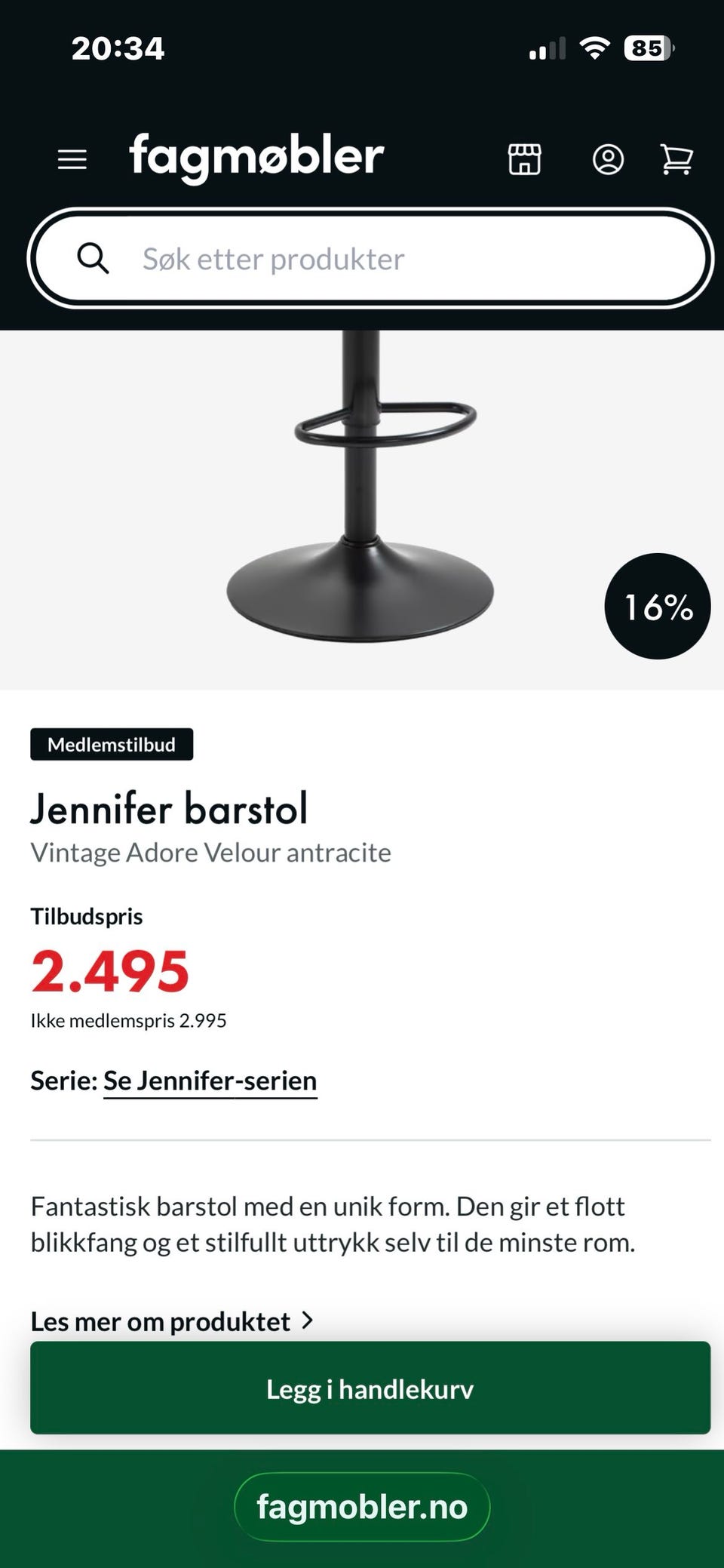This screenshot has width=724, height=1568.
Task: Click the Medlemstilbud badge
Action: tap(112, 744)
